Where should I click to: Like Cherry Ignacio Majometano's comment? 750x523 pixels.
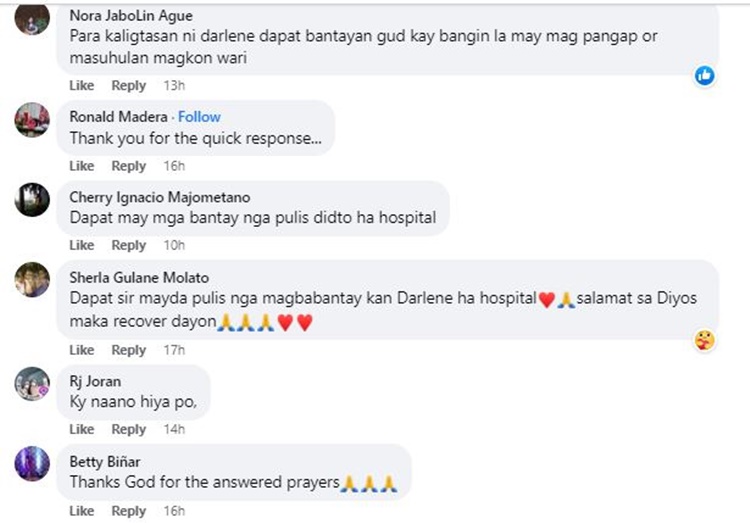tap(82, 245)
